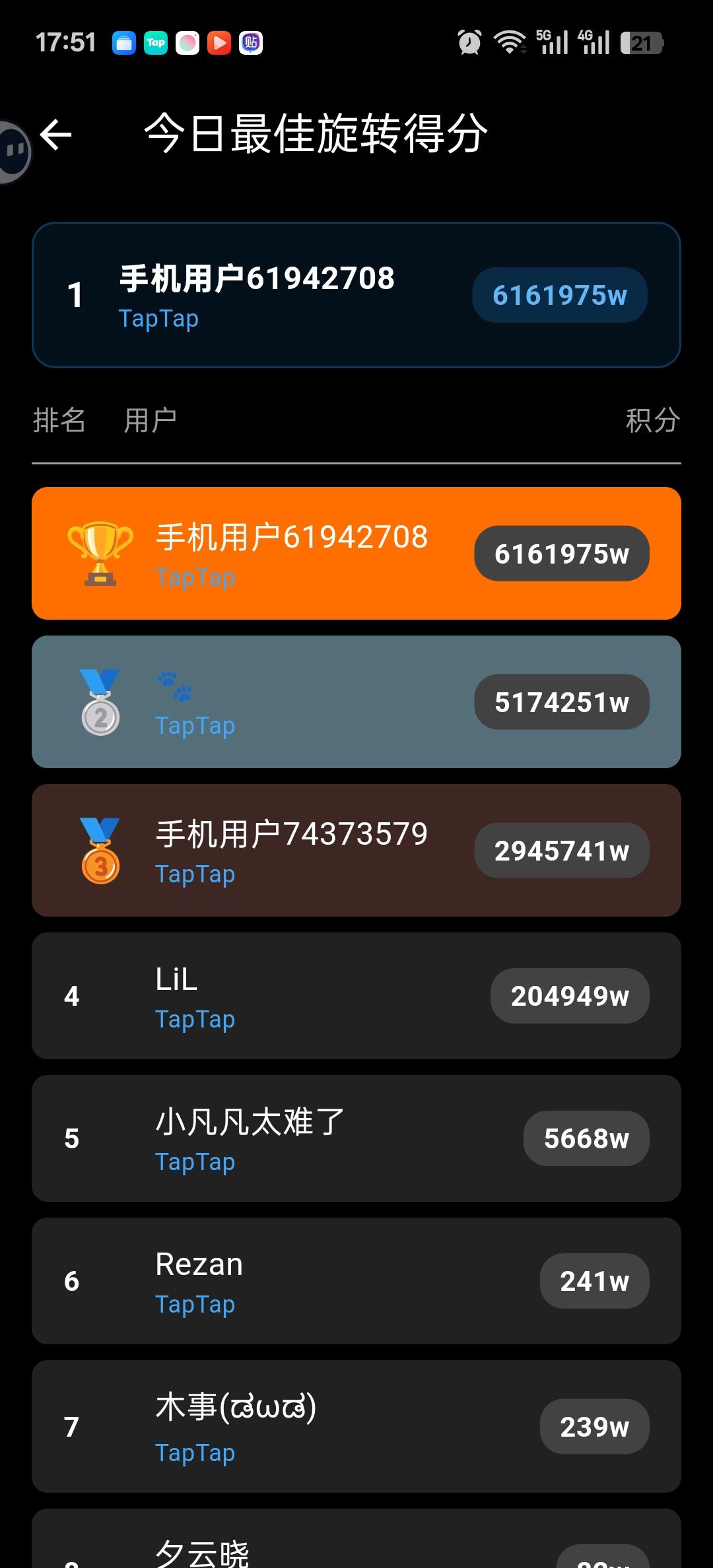The width and height of the screenshot is (713, 1568).
Task: Tap the 贴 notification icon in the status bar
Action: click(251, 42)
